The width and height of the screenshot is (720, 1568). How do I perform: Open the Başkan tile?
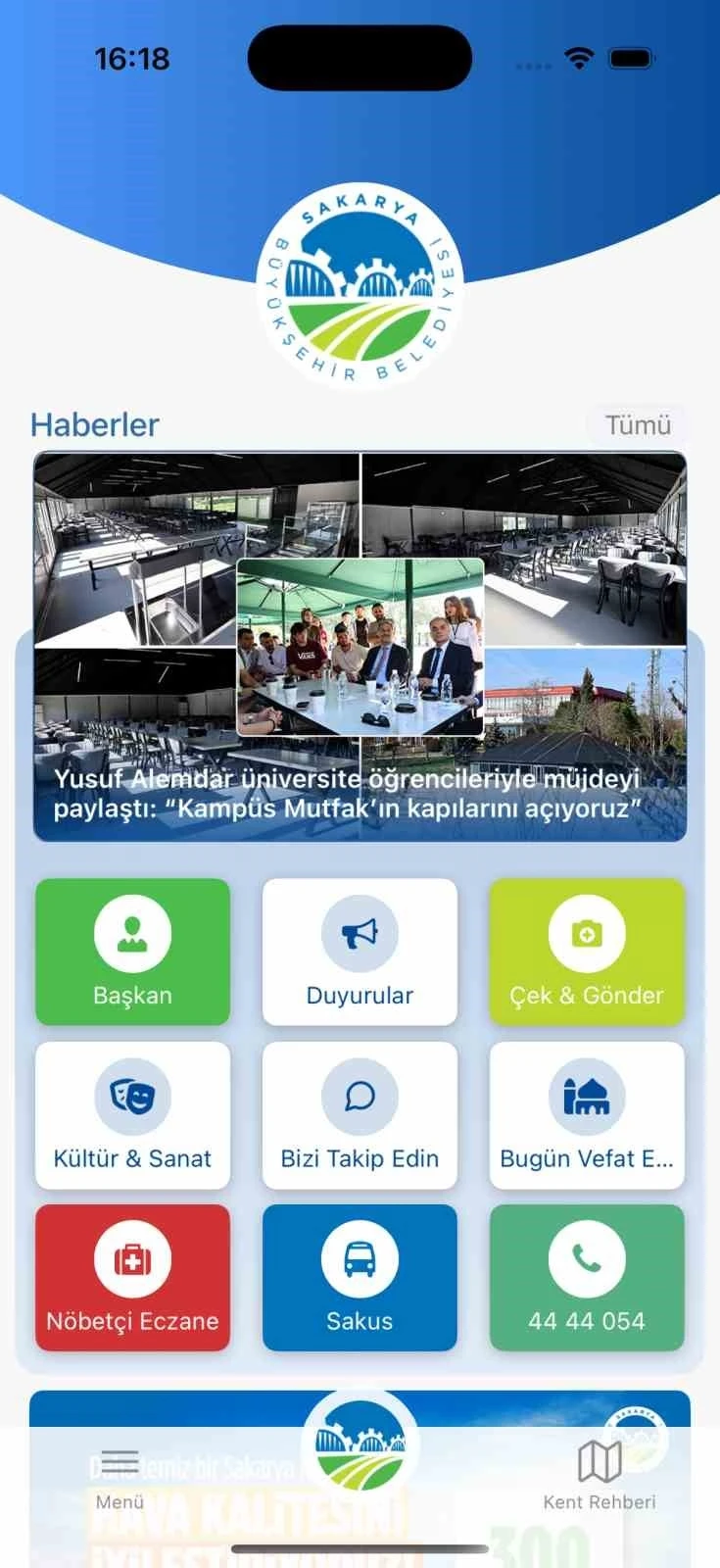pos(132,952)
